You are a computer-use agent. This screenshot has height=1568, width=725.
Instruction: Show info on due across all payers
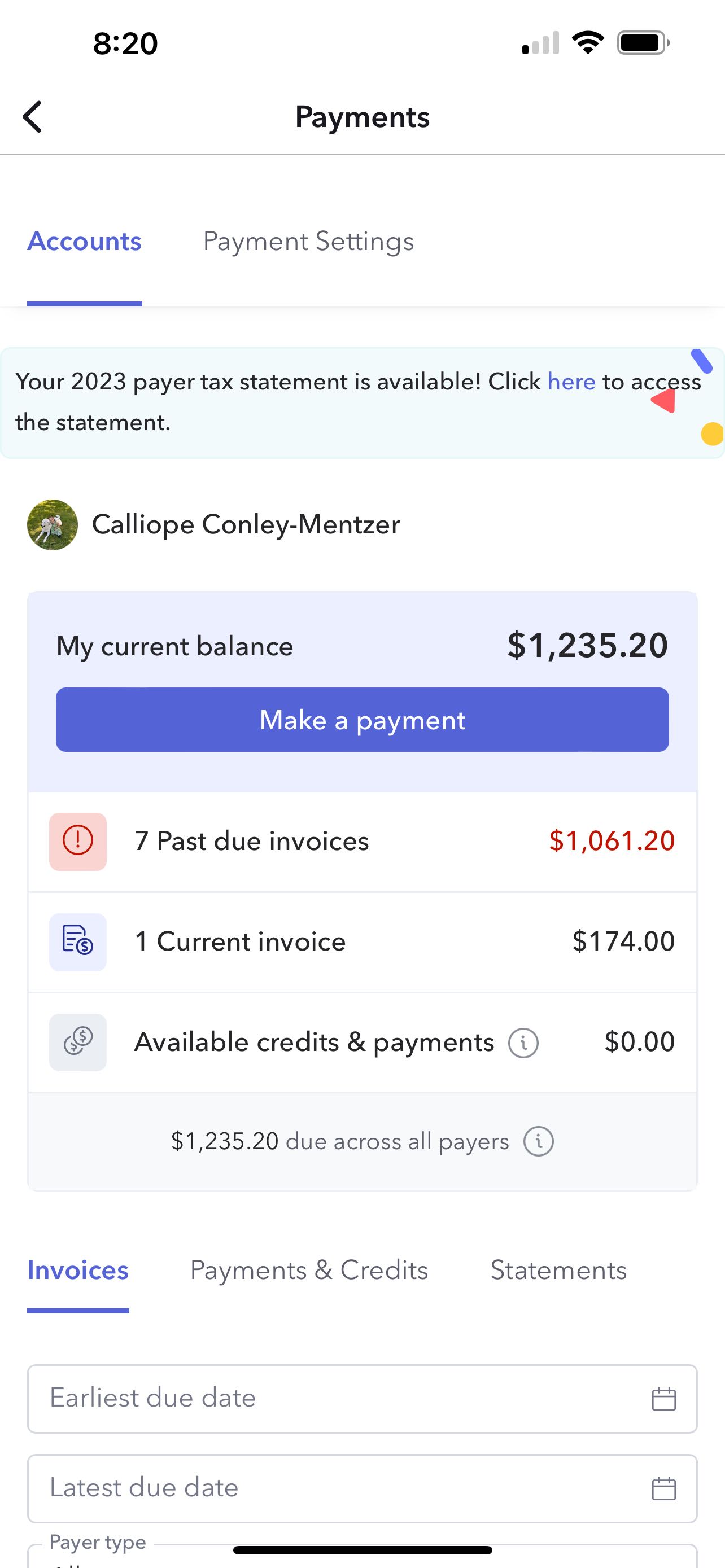coord(539,1141)
